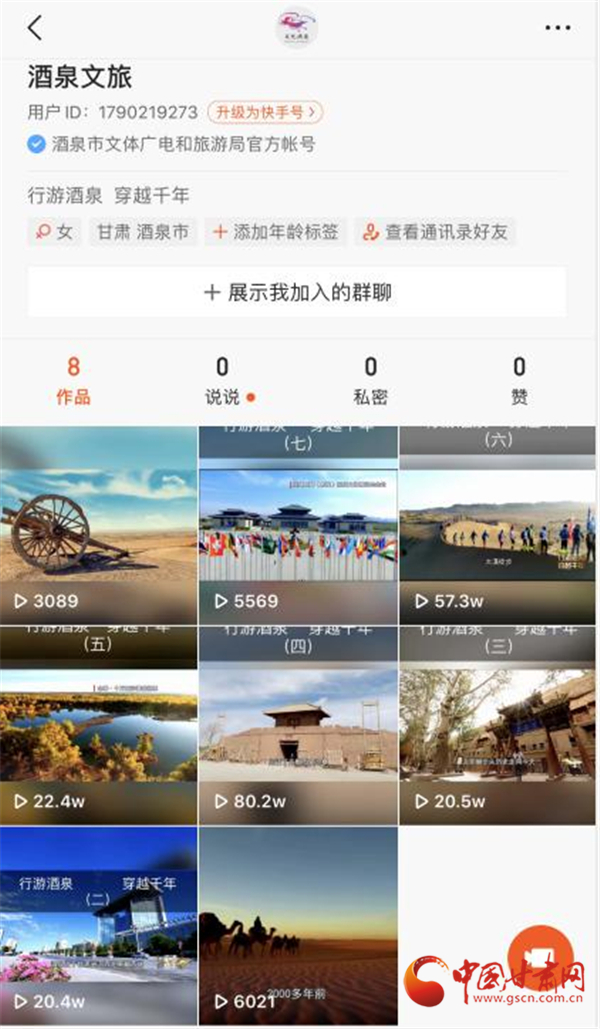600x1029 pixels.
Task: Play the video with 57.3w views
Action: [497, 525]
